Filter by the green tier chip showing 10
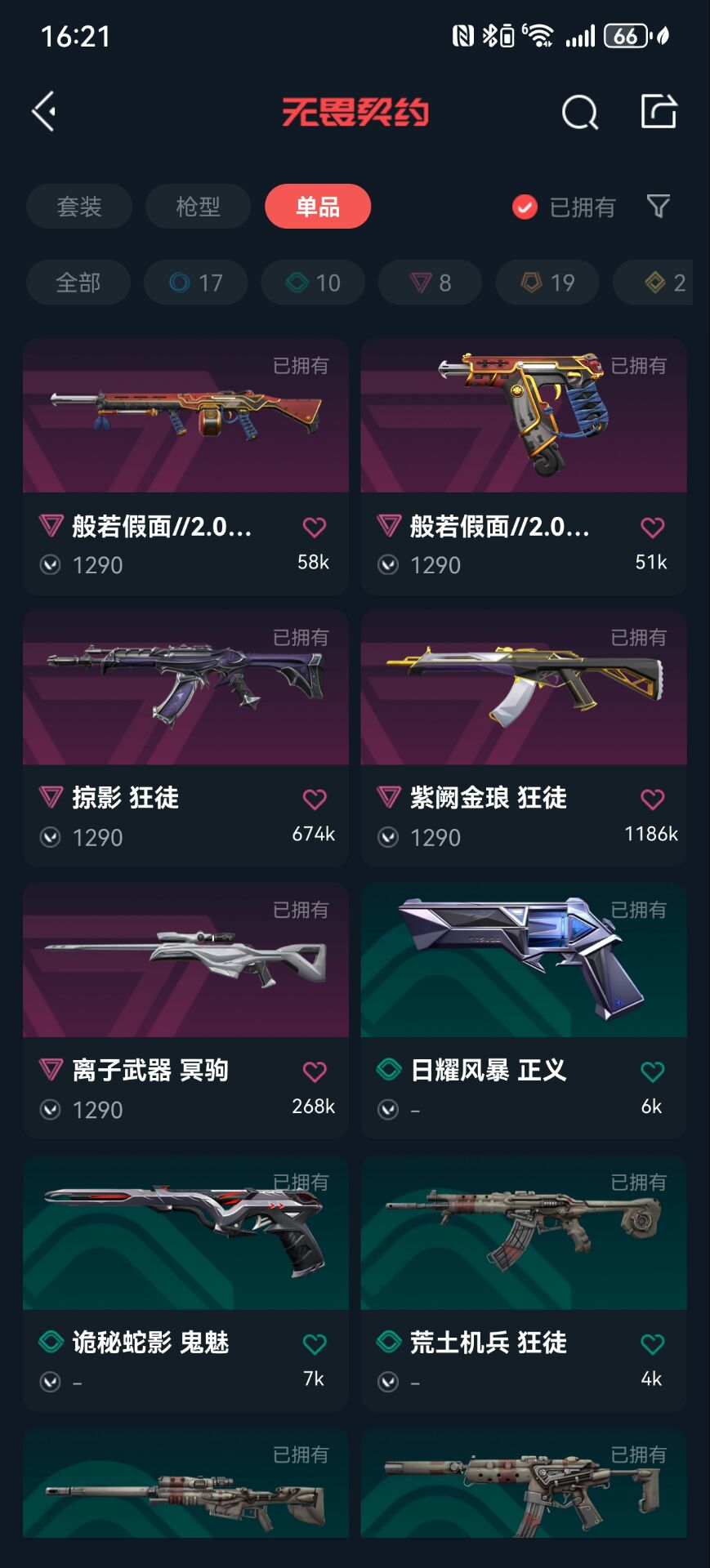 point(313,283)
